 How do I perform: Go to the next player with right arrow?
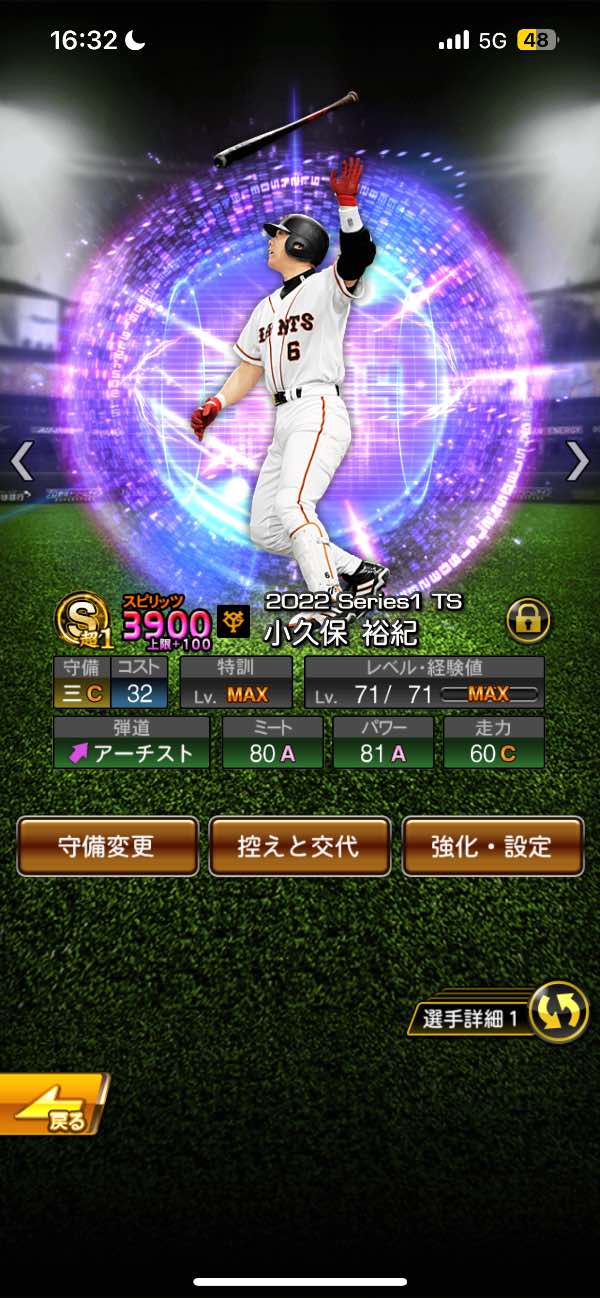(x=578, y=461)
